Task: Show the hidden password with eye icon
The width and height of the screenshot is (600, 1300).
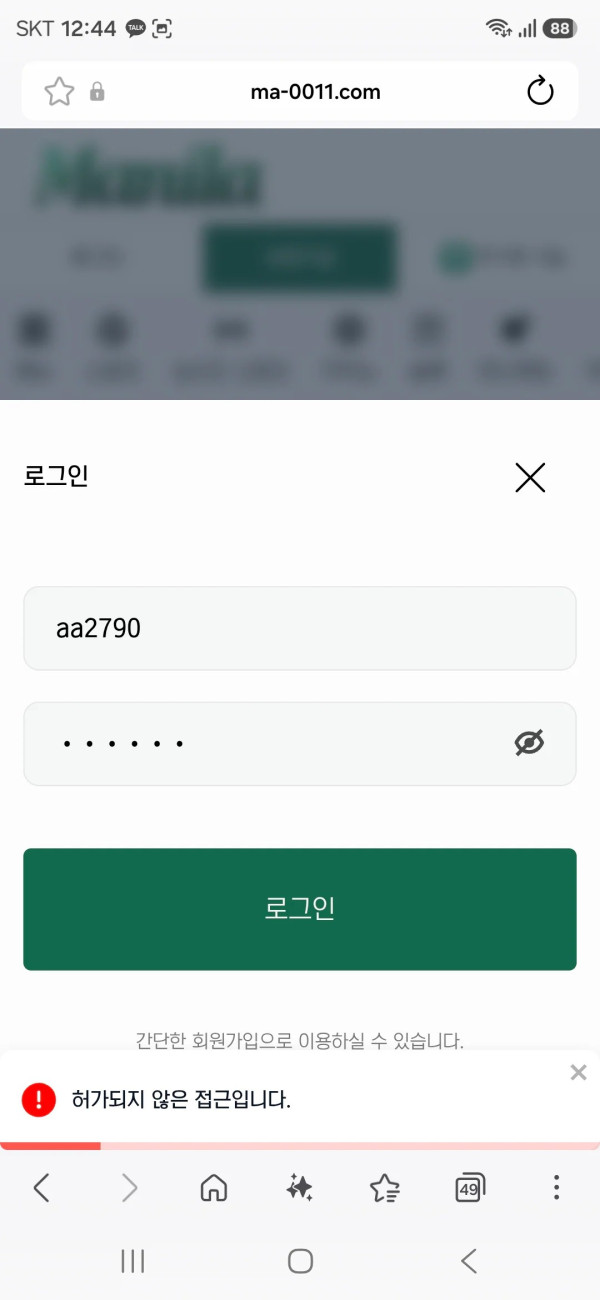Action: pyautogui.click(x=529, y=743)
